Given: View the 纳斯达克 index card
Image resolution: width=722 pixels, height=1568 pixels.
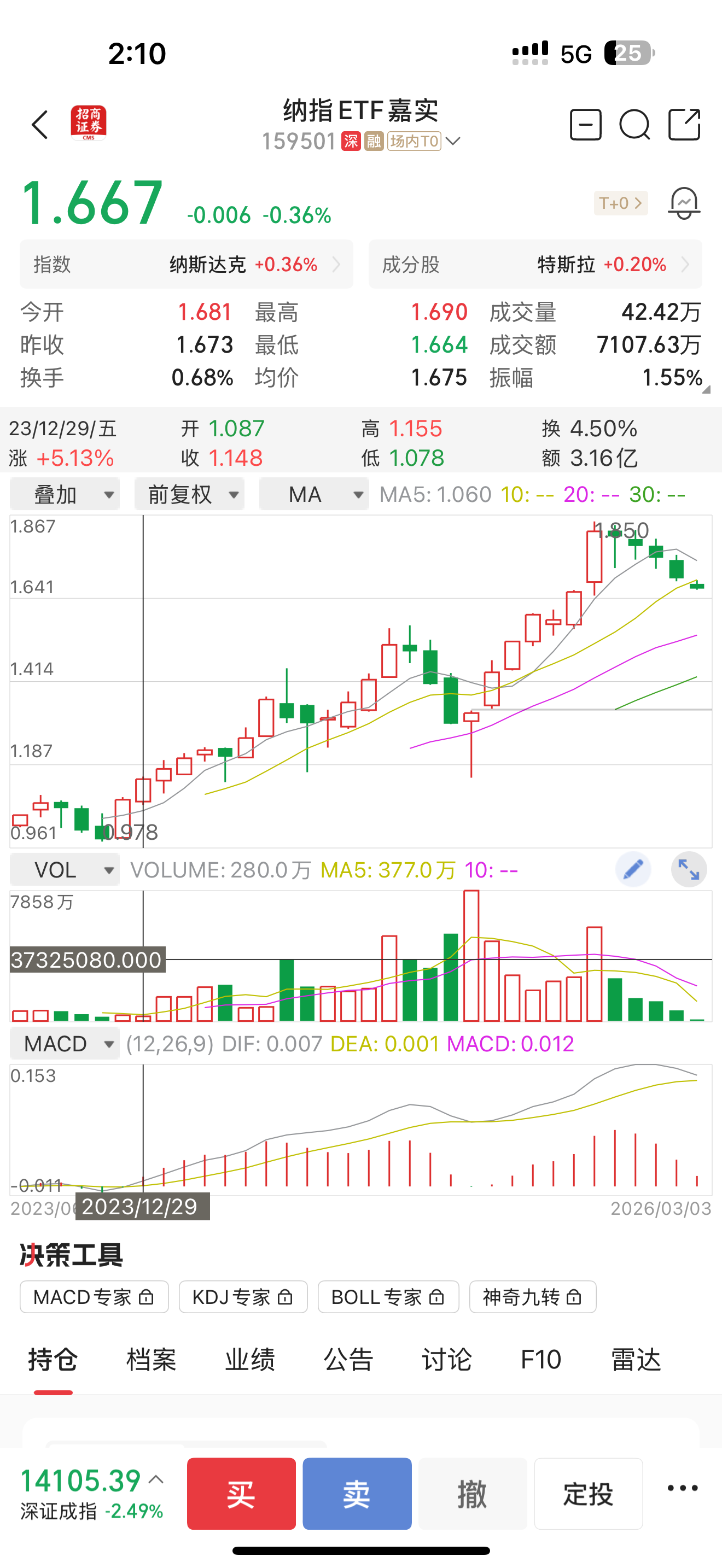Looking at the screenshot, I should coord(187,264).
